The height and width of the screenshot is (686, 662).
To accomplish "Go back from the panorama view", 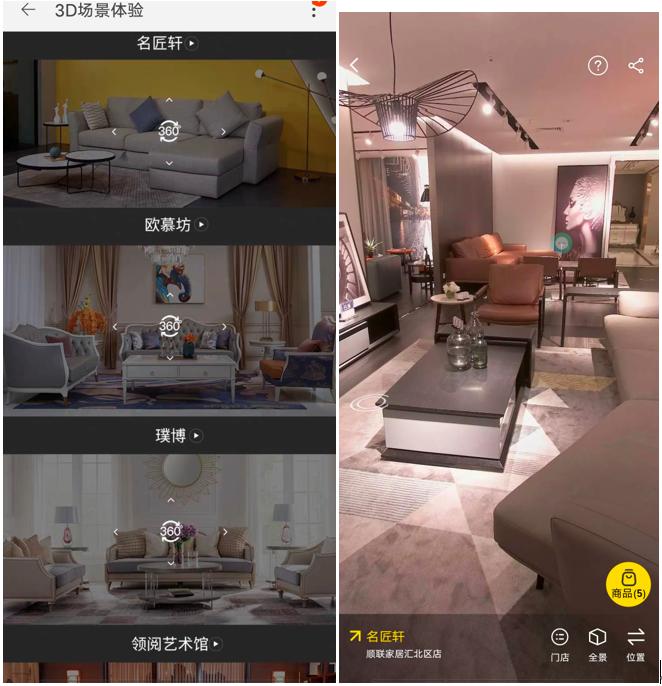I will click(x=354, y=66).
